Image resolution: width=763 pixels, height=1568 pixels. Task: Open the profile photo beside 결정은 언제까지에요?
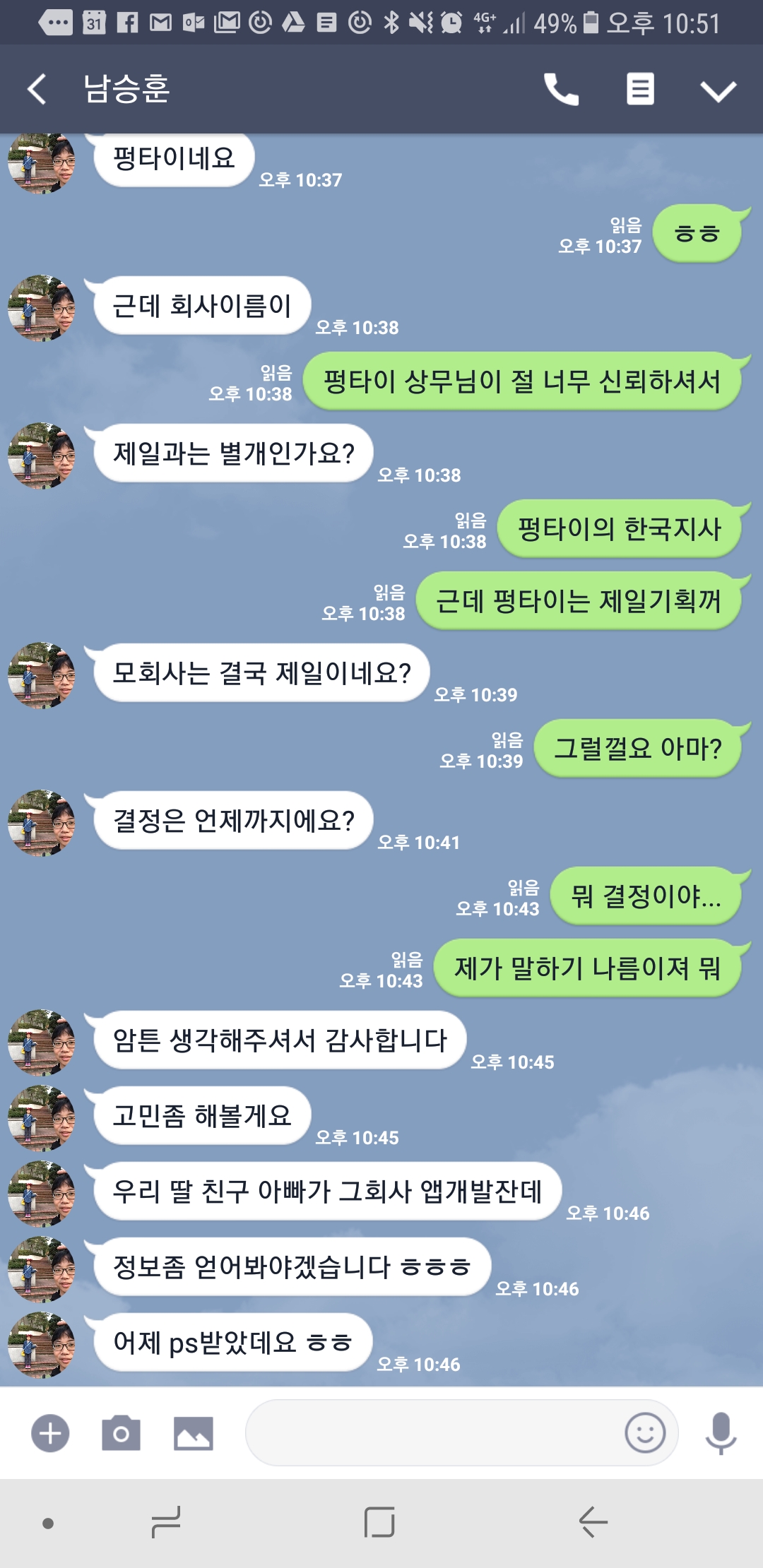pos(41,823)
